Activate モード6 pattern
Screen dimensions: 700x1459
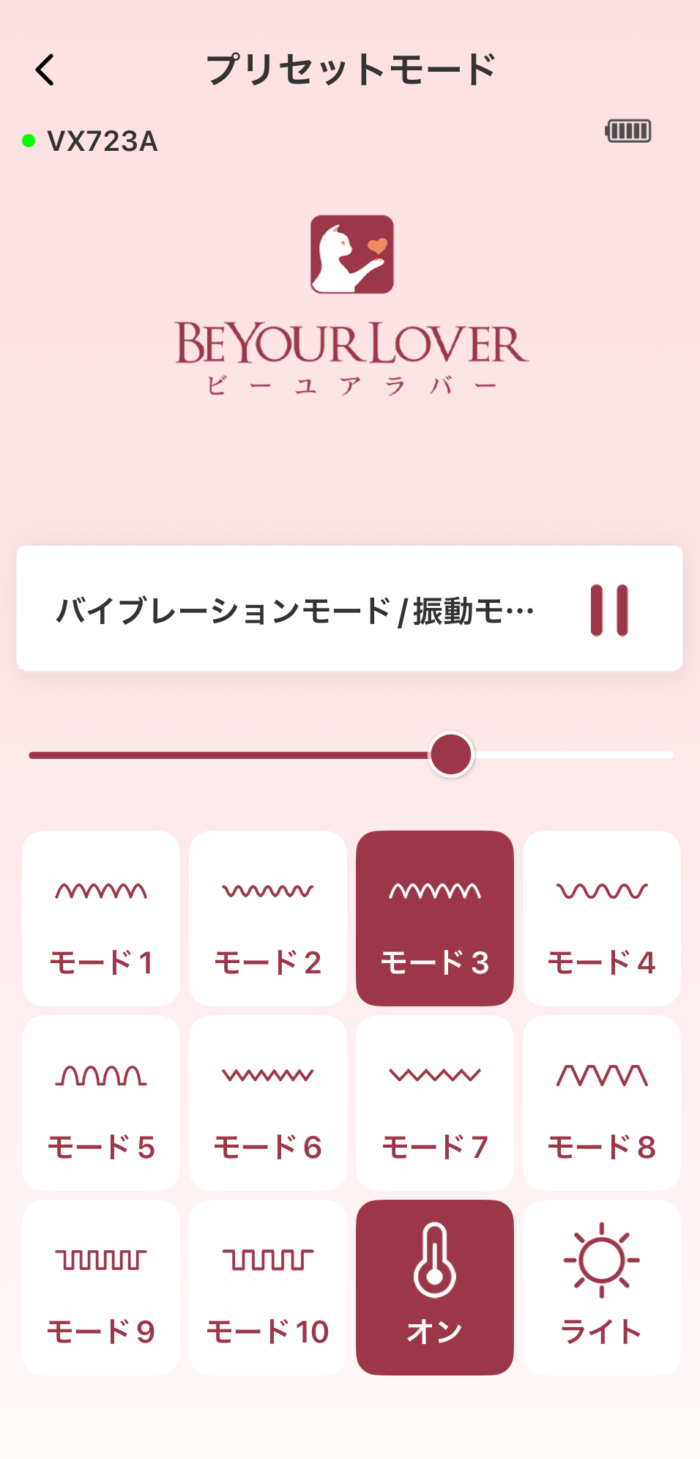coord(268,1103)
